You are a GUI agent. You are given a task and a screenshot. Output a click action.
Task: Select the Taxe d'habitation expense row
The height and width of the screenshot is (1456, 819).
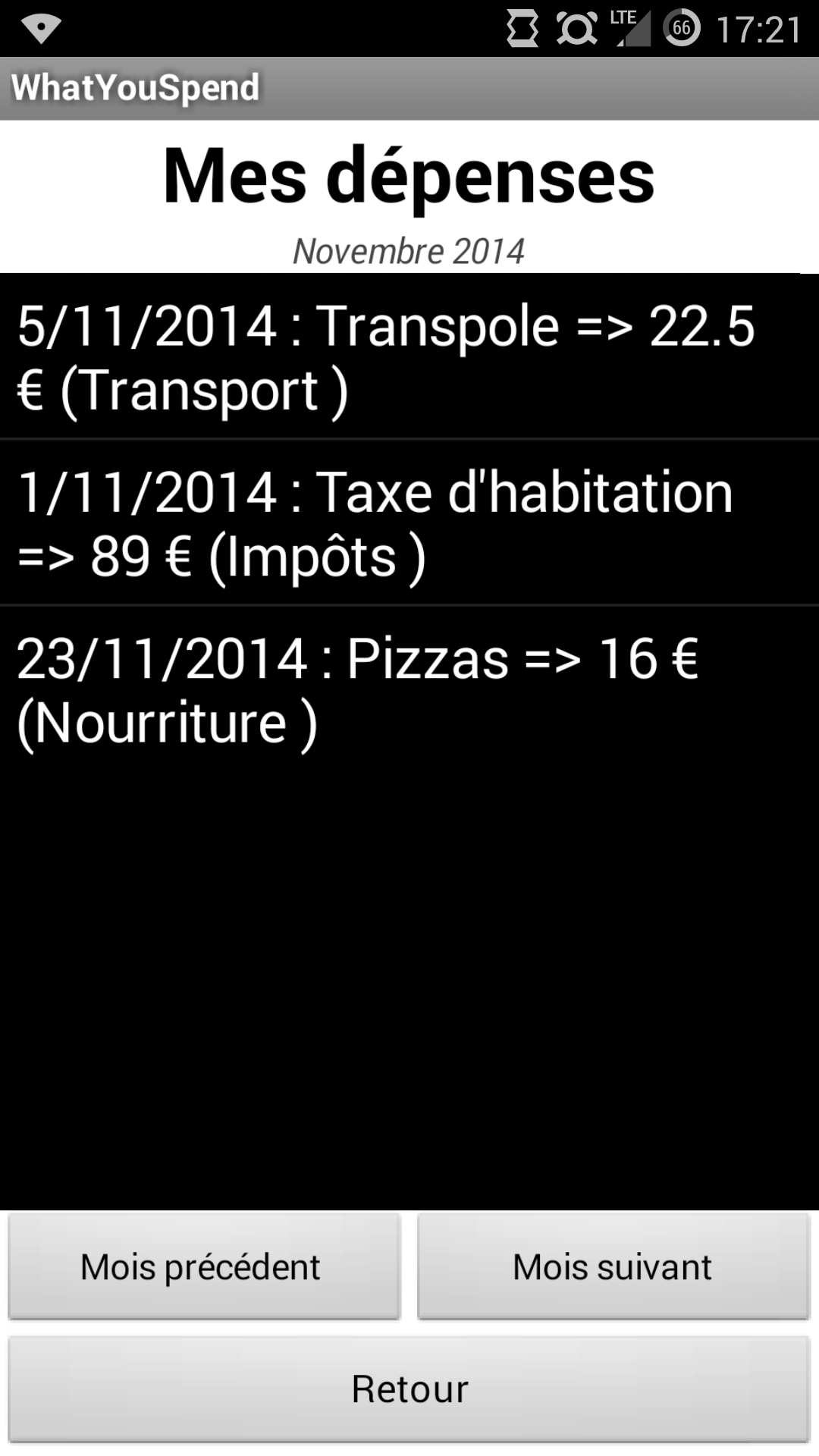pos(409,522)
